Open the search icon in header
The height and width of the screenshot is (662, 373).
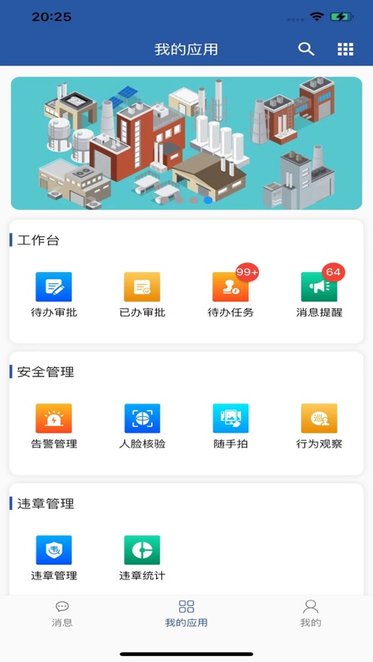tap(306, 49)
